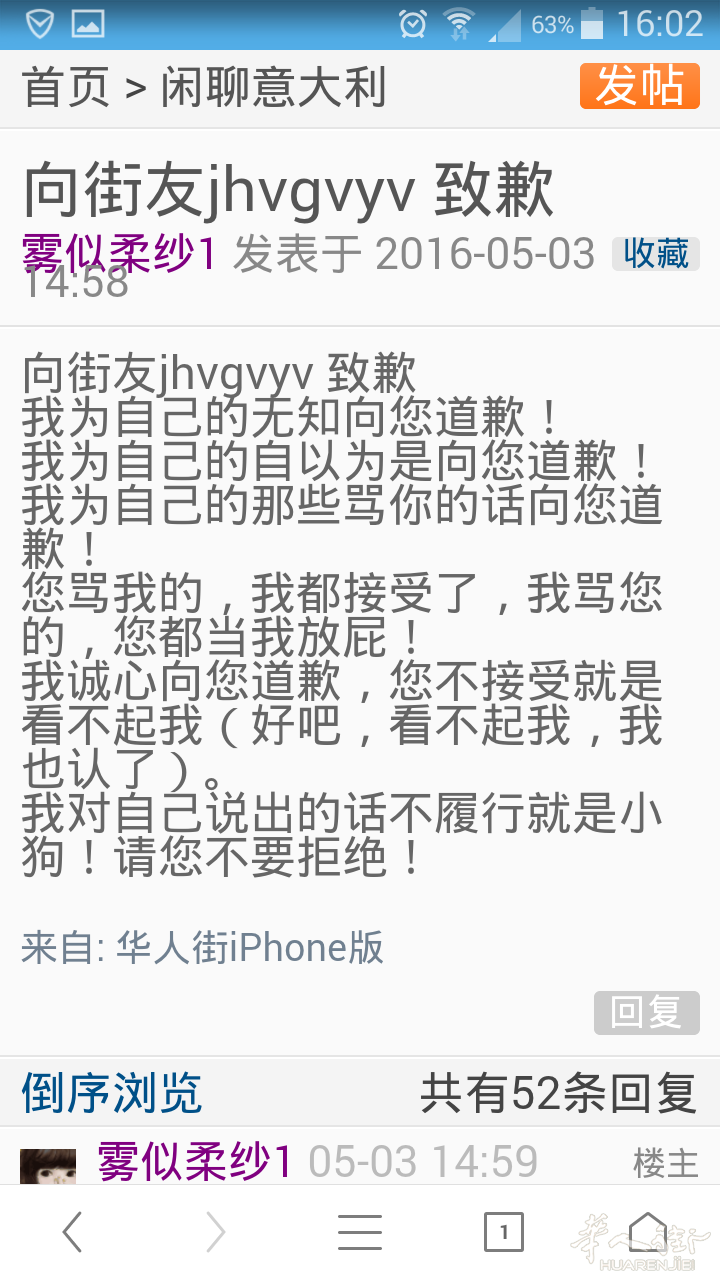Tap the orange 发帖 button
The width and height of the screenshot is (720, 1280).
tap(639, 87)
